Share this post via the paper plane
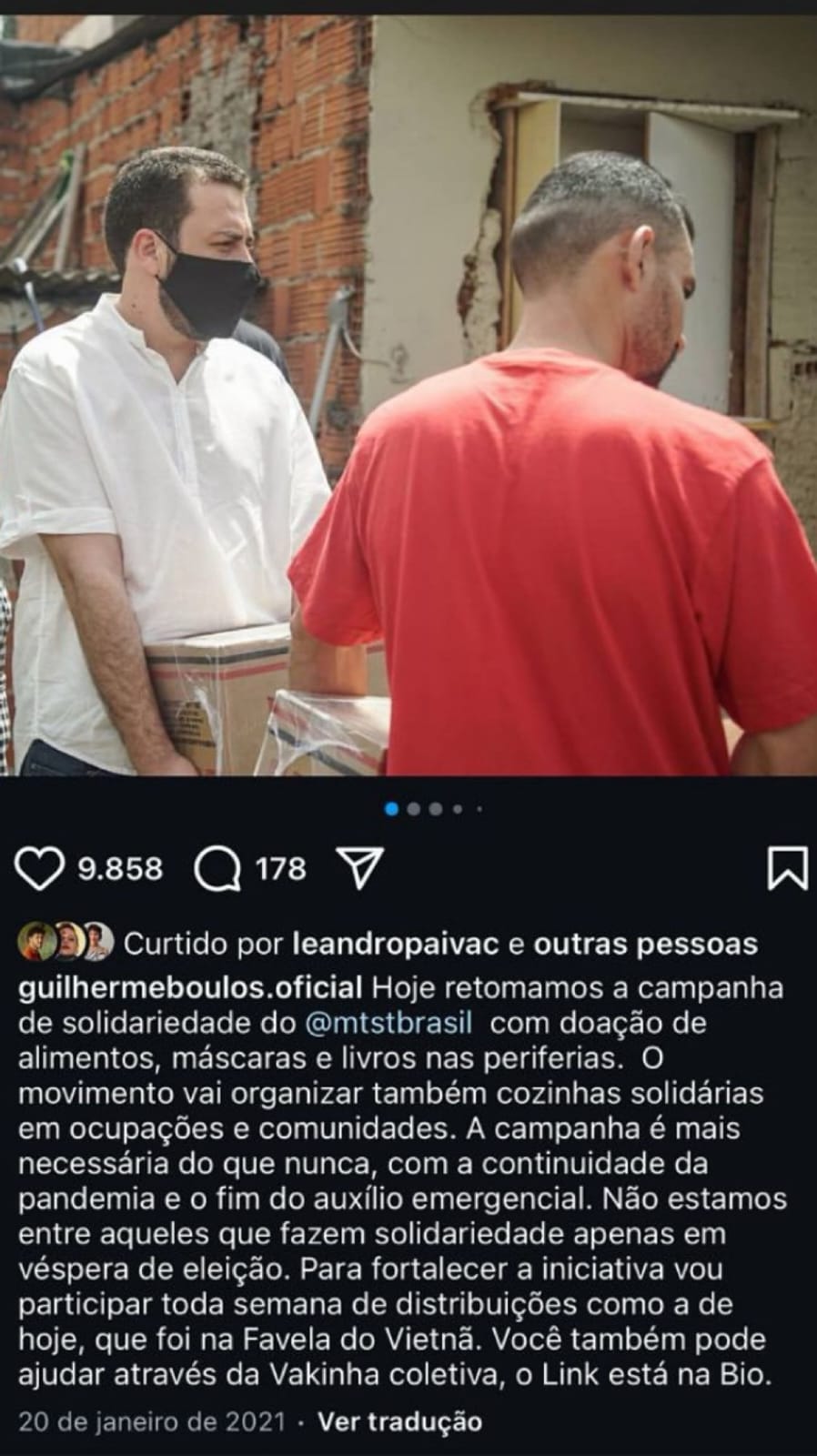This screenshot has width=817, height=1456. point(358,868)
